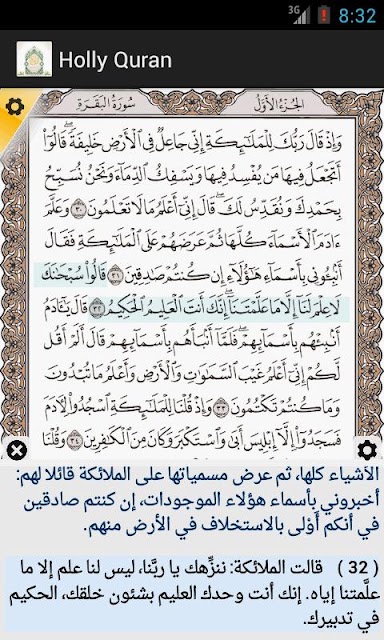The width and height of the screenshot is (384, 640).
Task: Open settings gear on the Quran page corner
Action: click(15, 107)
